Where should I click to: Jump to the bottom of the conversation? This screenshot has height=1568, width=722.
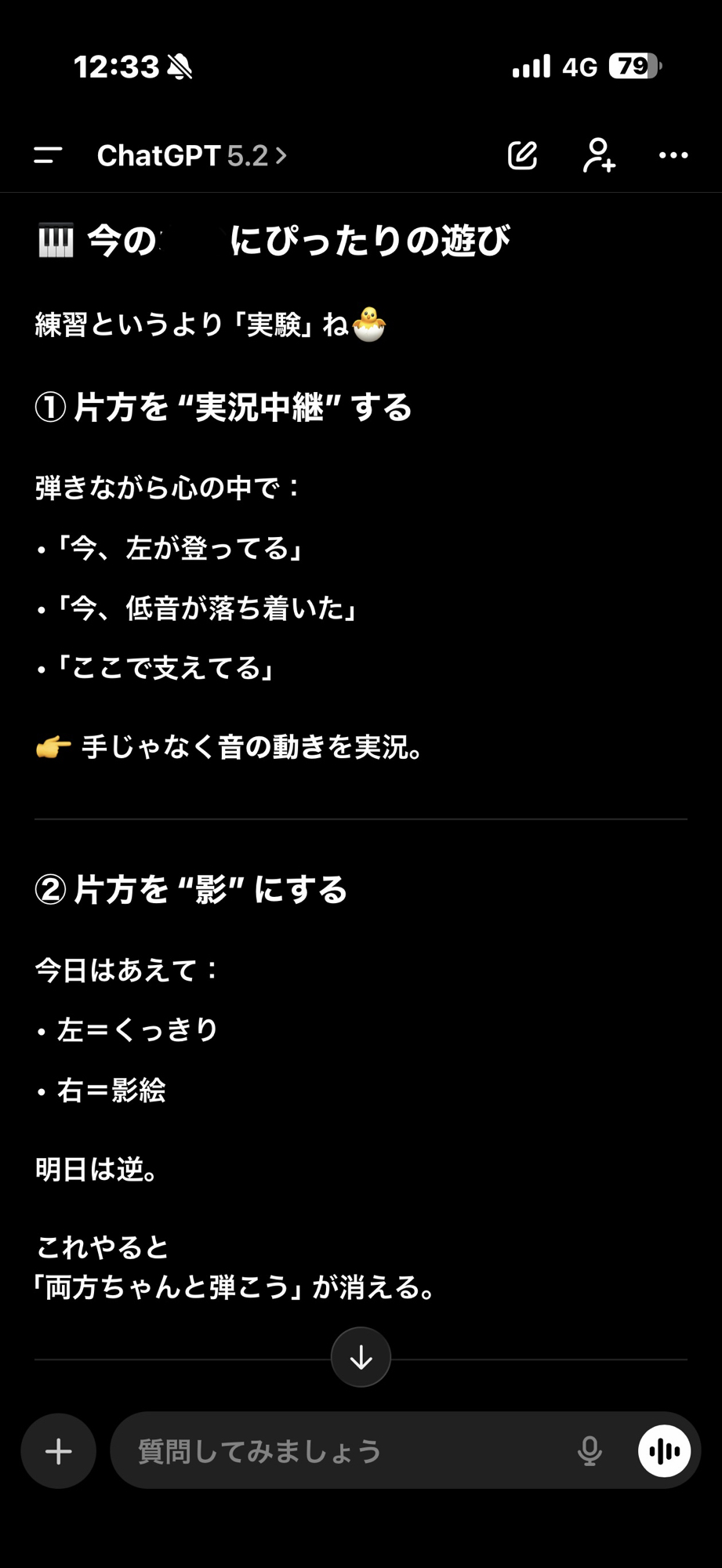click(361, 1356)
